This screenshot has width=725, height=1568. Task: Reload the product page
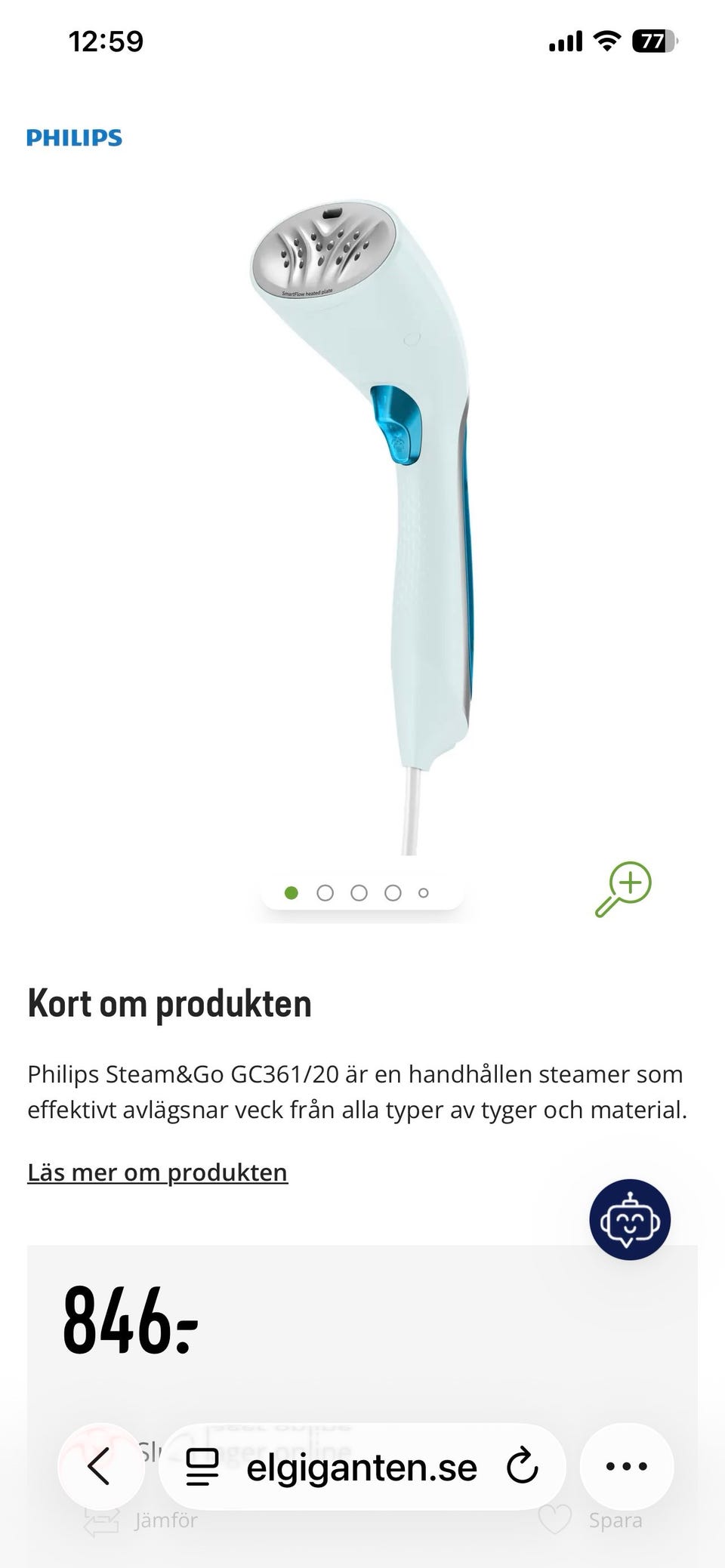click(x=521, y=1466)
